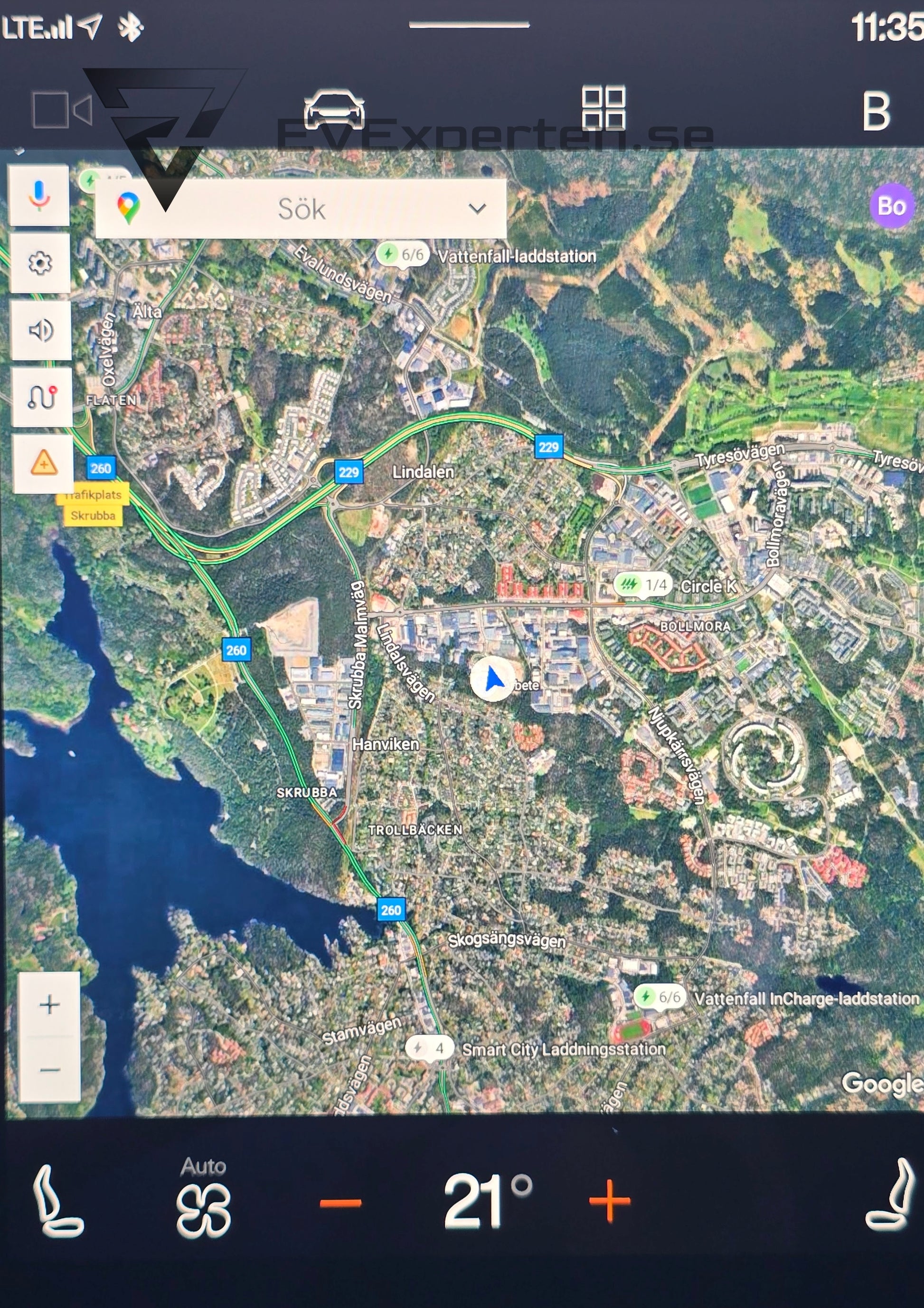Open the Sök search field

click(301, 209)
